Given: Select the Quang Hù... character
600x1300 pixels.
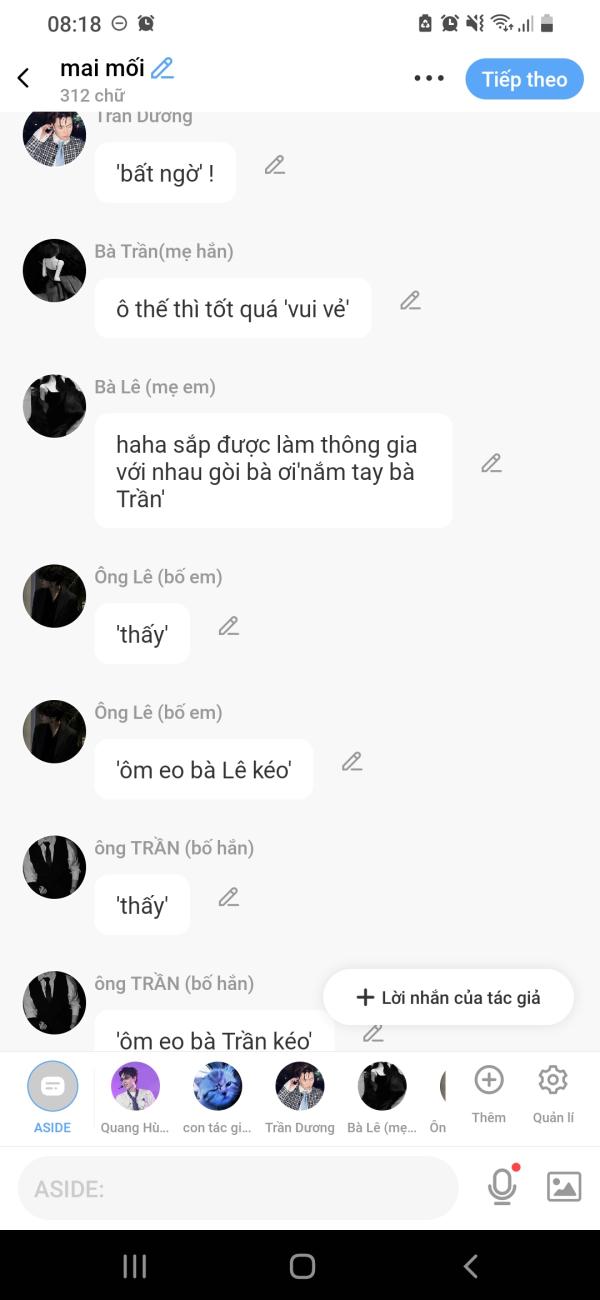Looking at the screenshot, I should [135, 1098].
